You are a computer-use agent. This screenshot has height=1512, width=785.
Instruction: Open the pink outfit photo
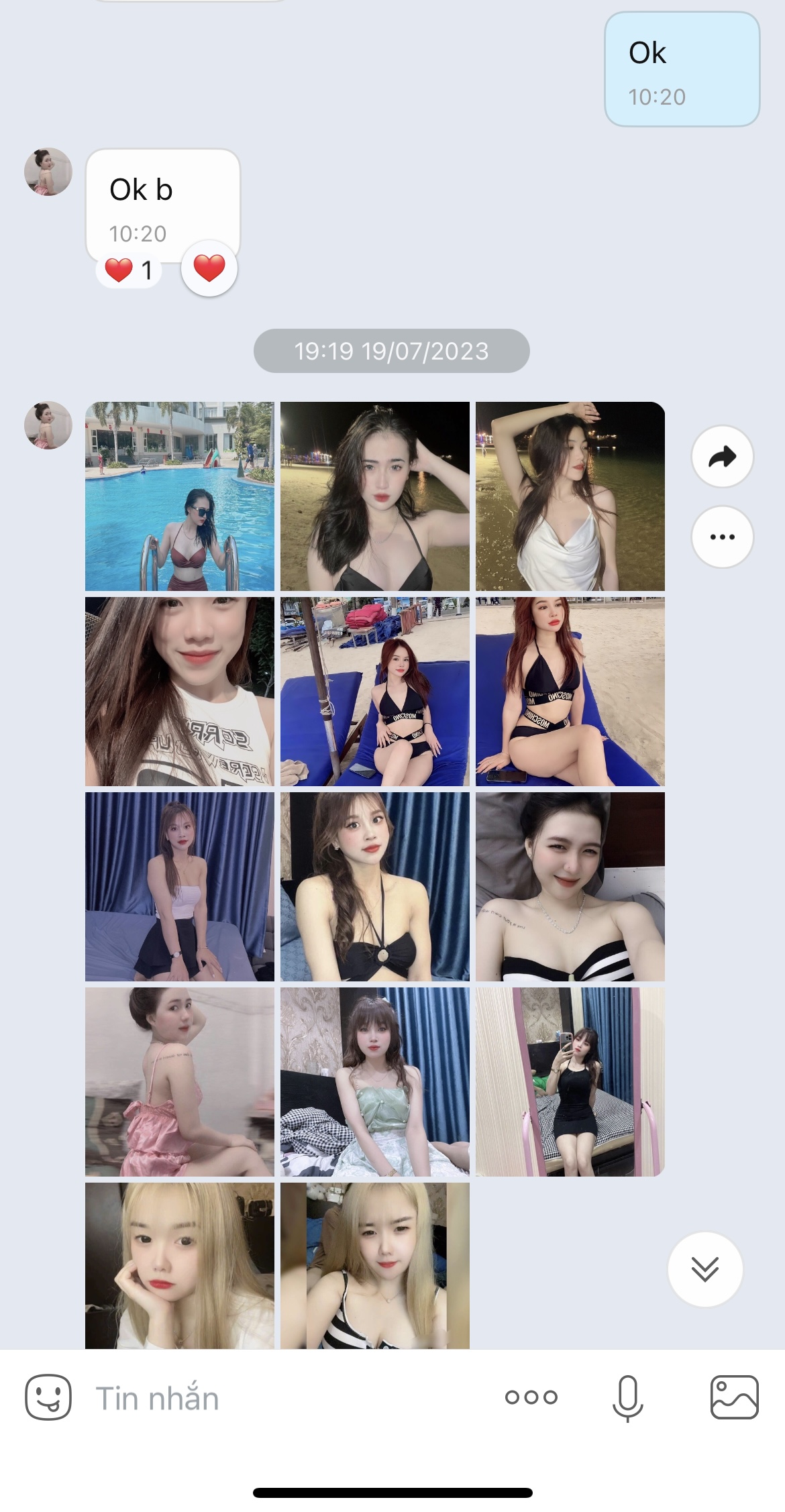(180, 1081)
